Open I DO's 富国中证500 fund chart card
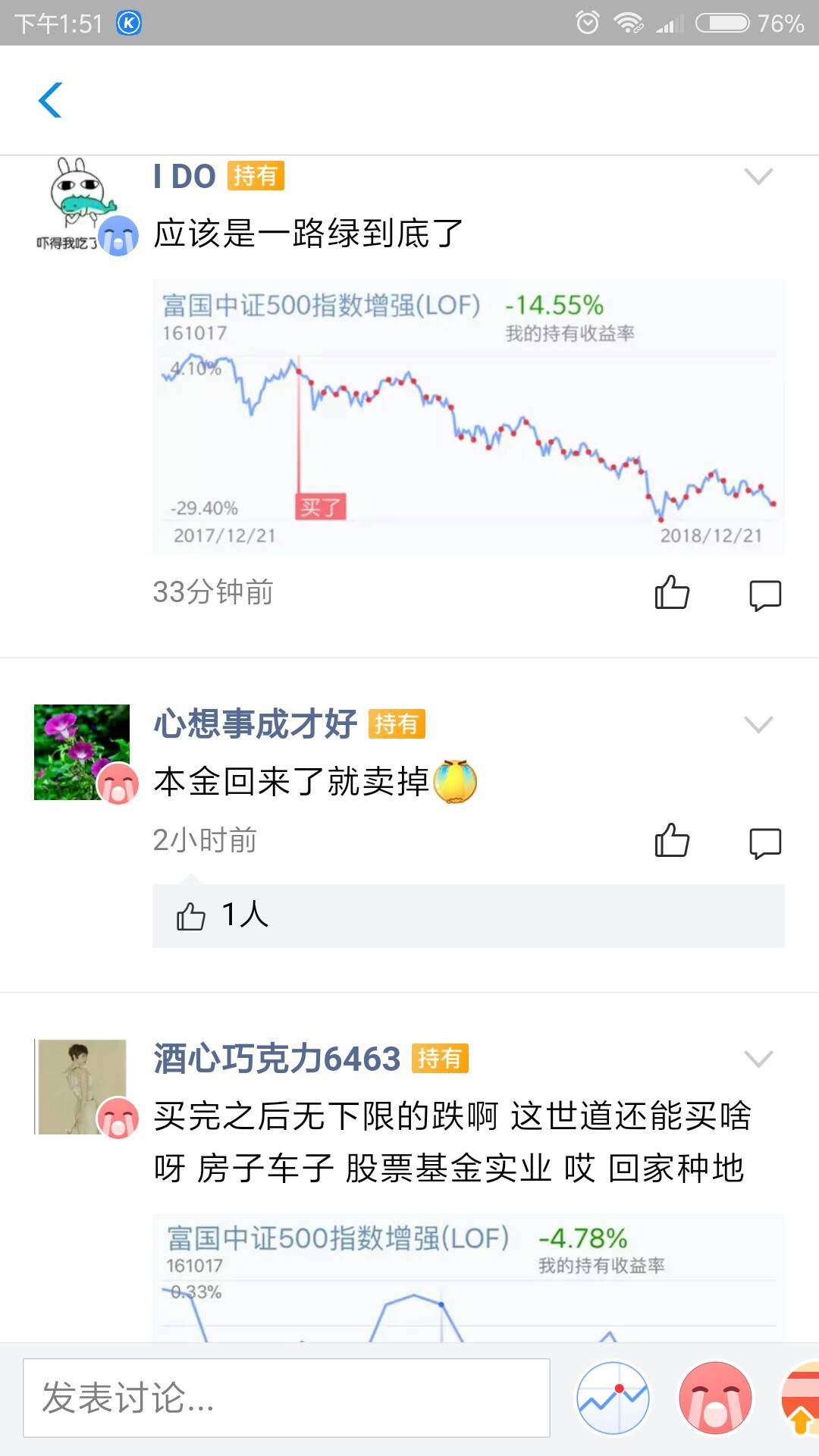The width and height of the screenshot is (819, 1456). pyautogui.click(x=468, y=416)
